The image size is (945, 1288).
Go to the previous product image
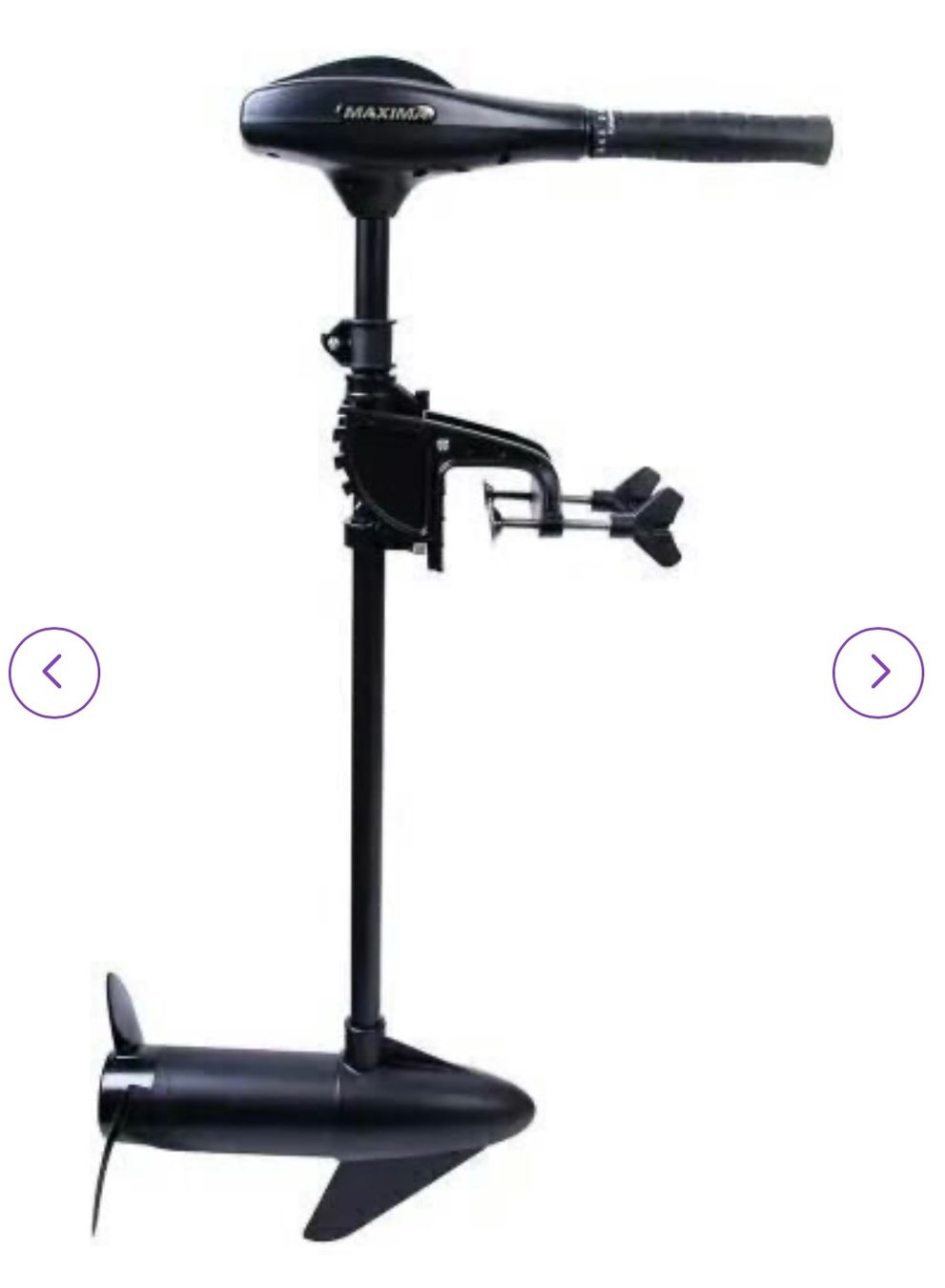[54, 673]
